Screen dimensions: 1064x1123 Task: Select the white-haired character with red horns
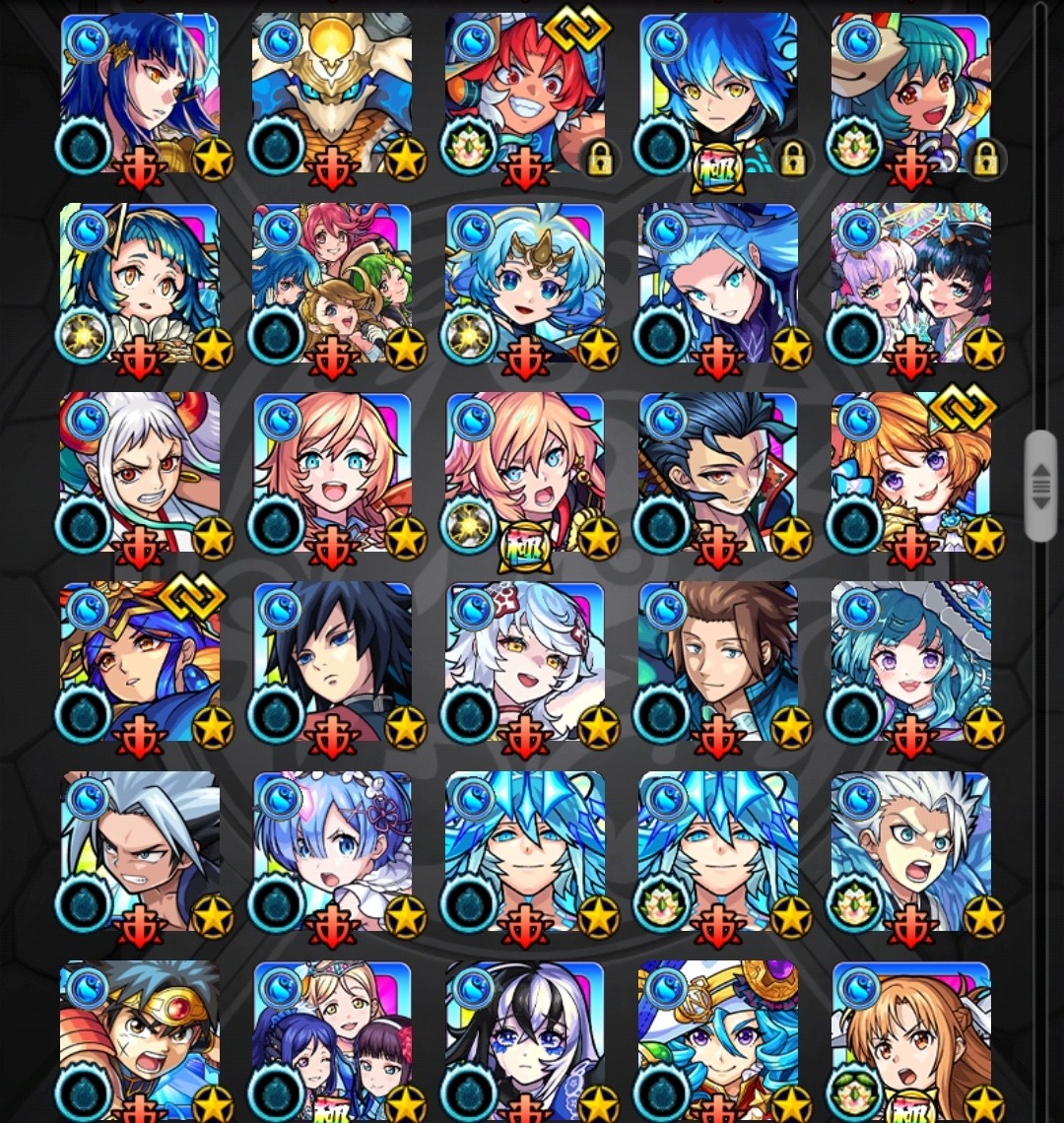pyautogui.click(x=139, y=473)
